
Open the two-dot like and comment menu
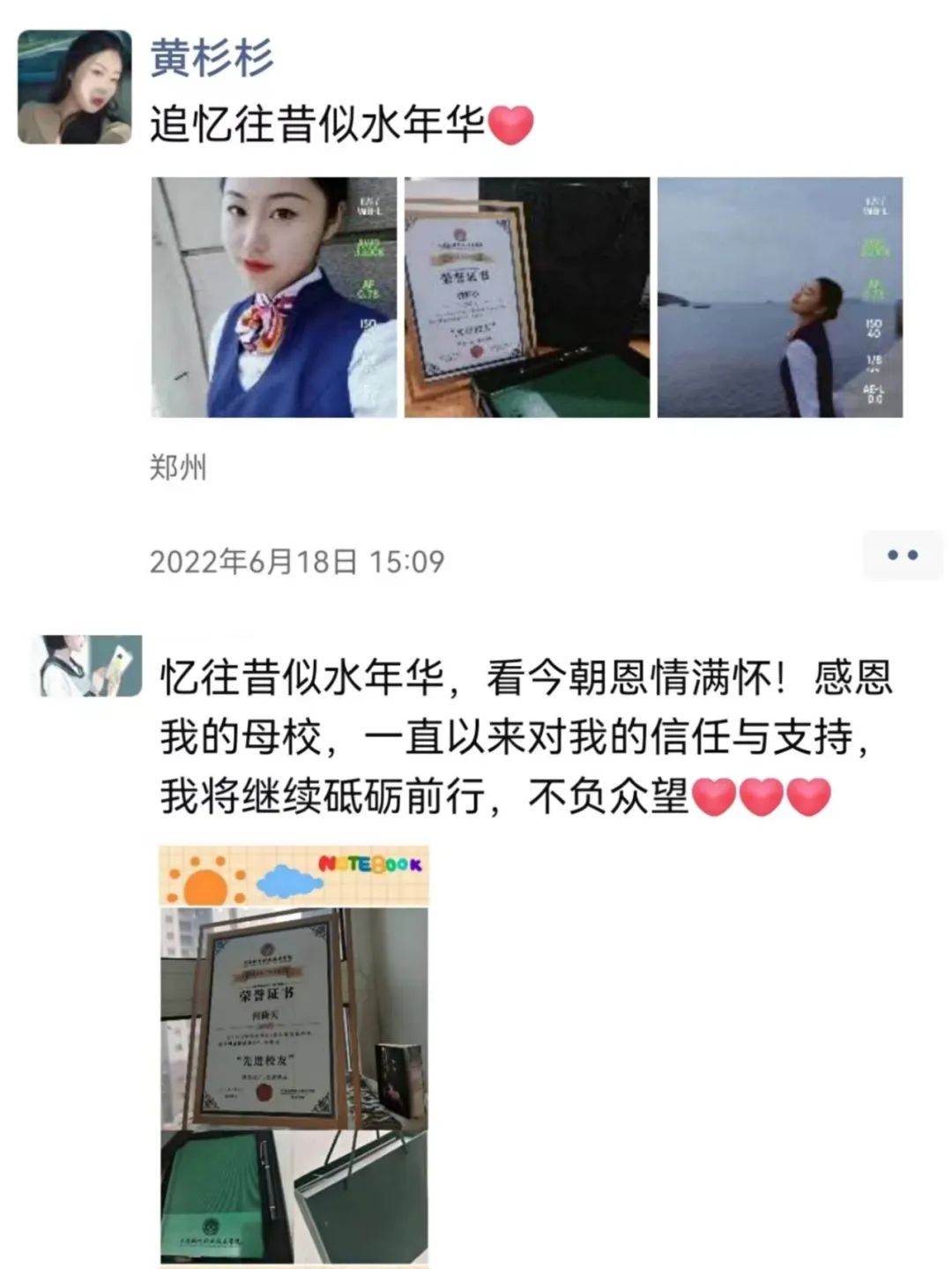[x=902, y=556]
